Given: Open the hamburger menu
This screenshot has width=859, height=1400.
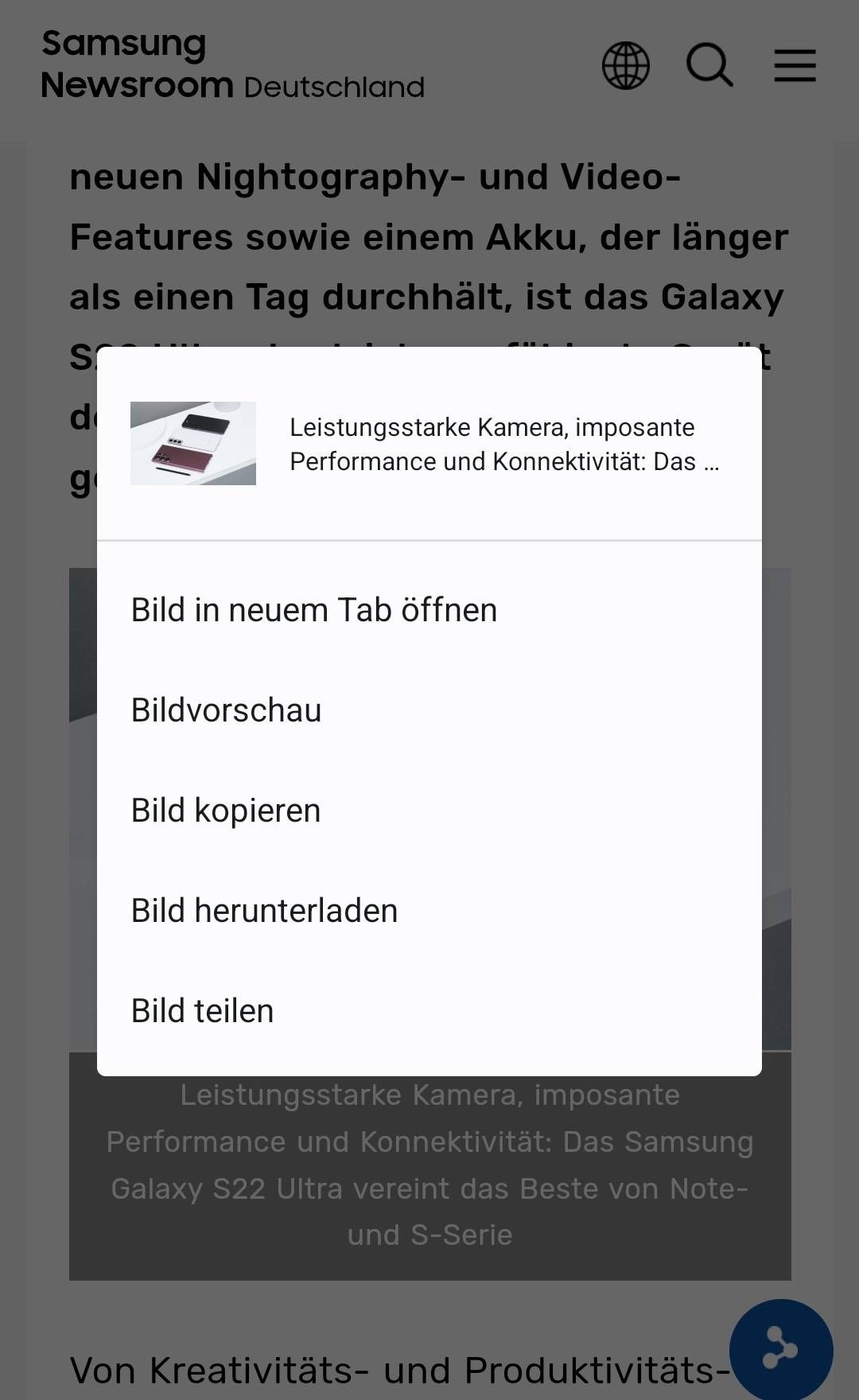Looking at the screenshot, I should click(x=795, y=65).
